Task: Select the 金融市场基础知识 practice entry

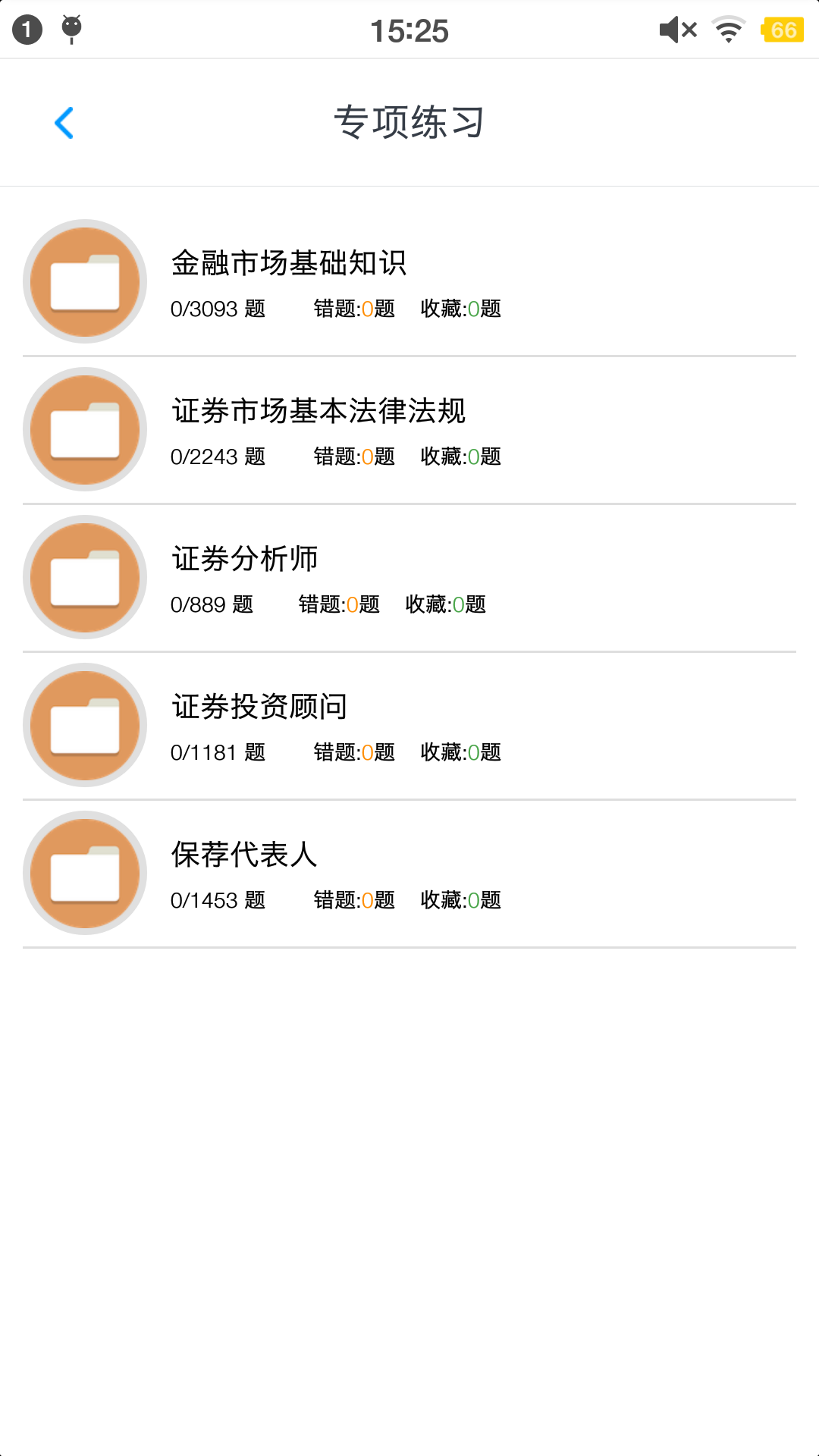Action: pyautogui.click(x=409, y=281)
